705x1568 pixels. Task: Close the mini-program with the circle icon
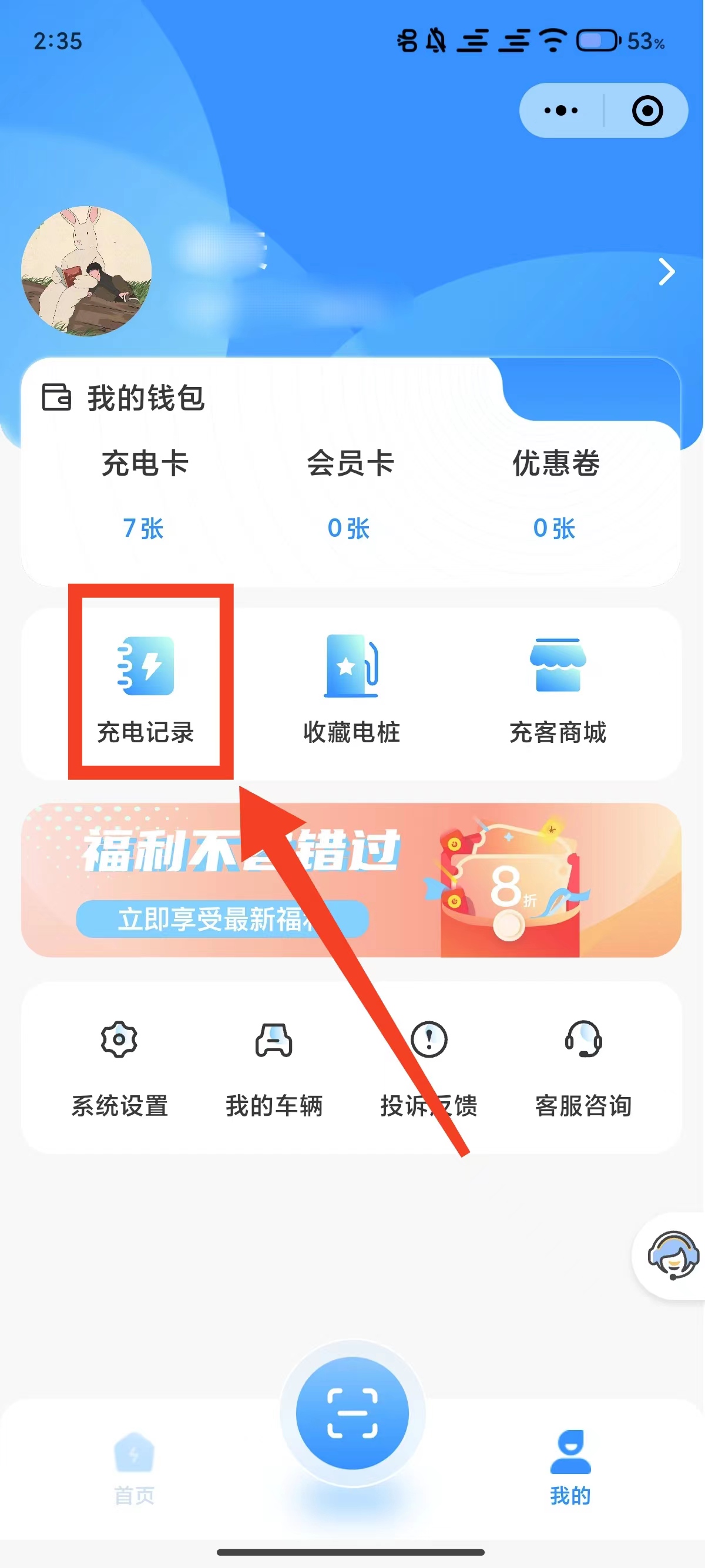(x=647, y=111)
